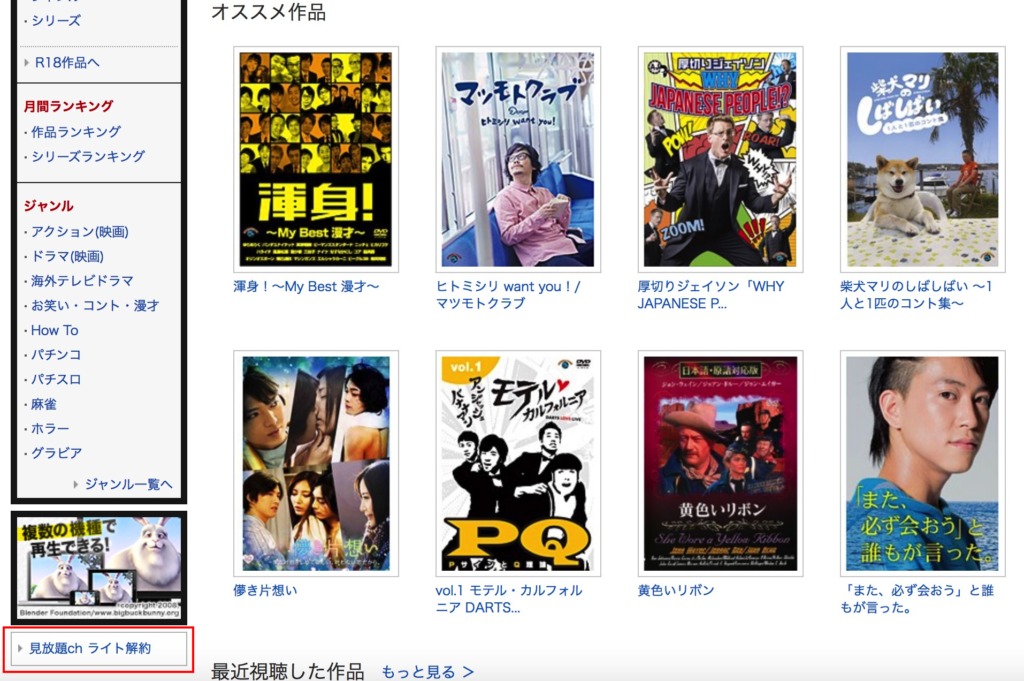The height and width of the screenshot is (681, 1024).
Task: Tap もっと見る beside 最近視聴した作品
Action: tap(427, 672)
